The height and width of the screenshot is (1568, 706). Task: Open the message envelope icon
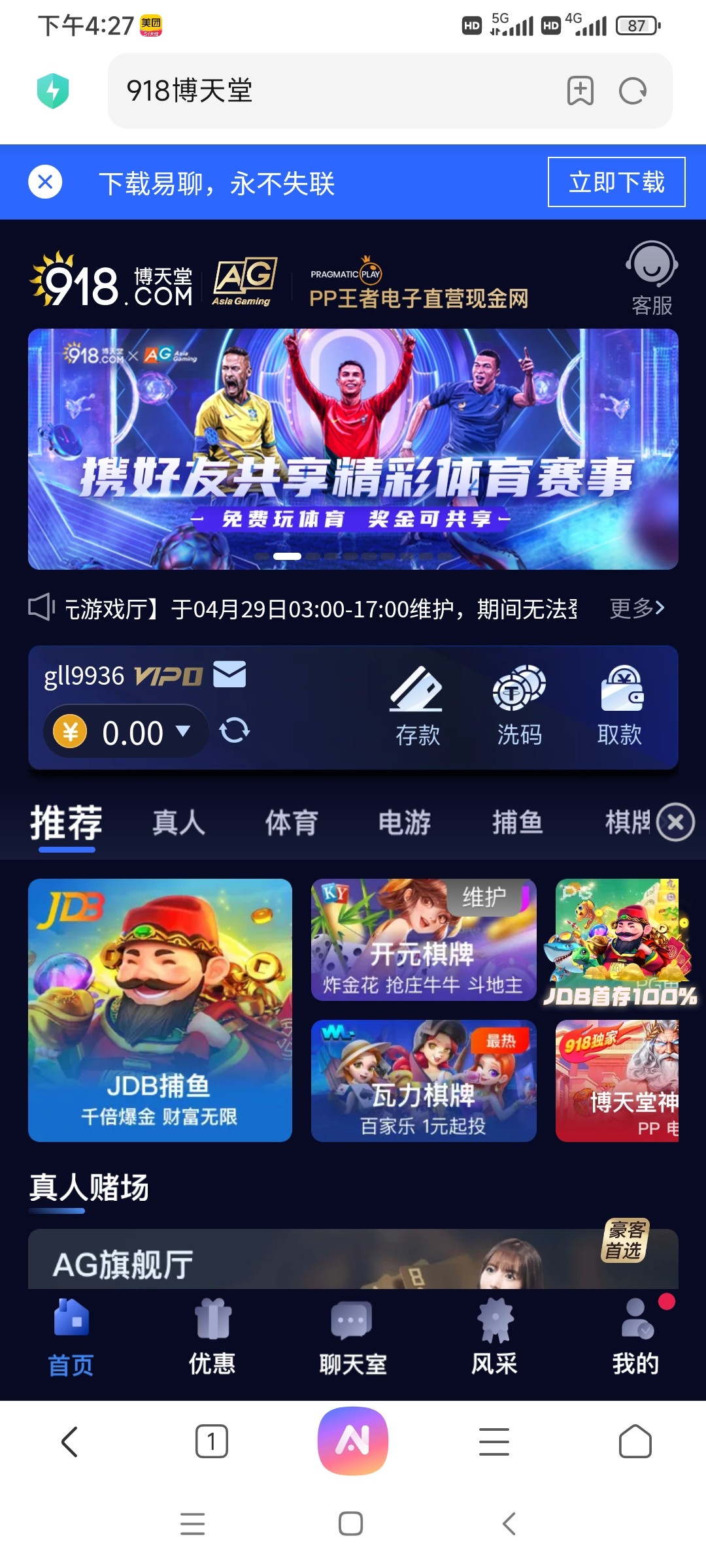pyautogui.click(x=229, y=674)
